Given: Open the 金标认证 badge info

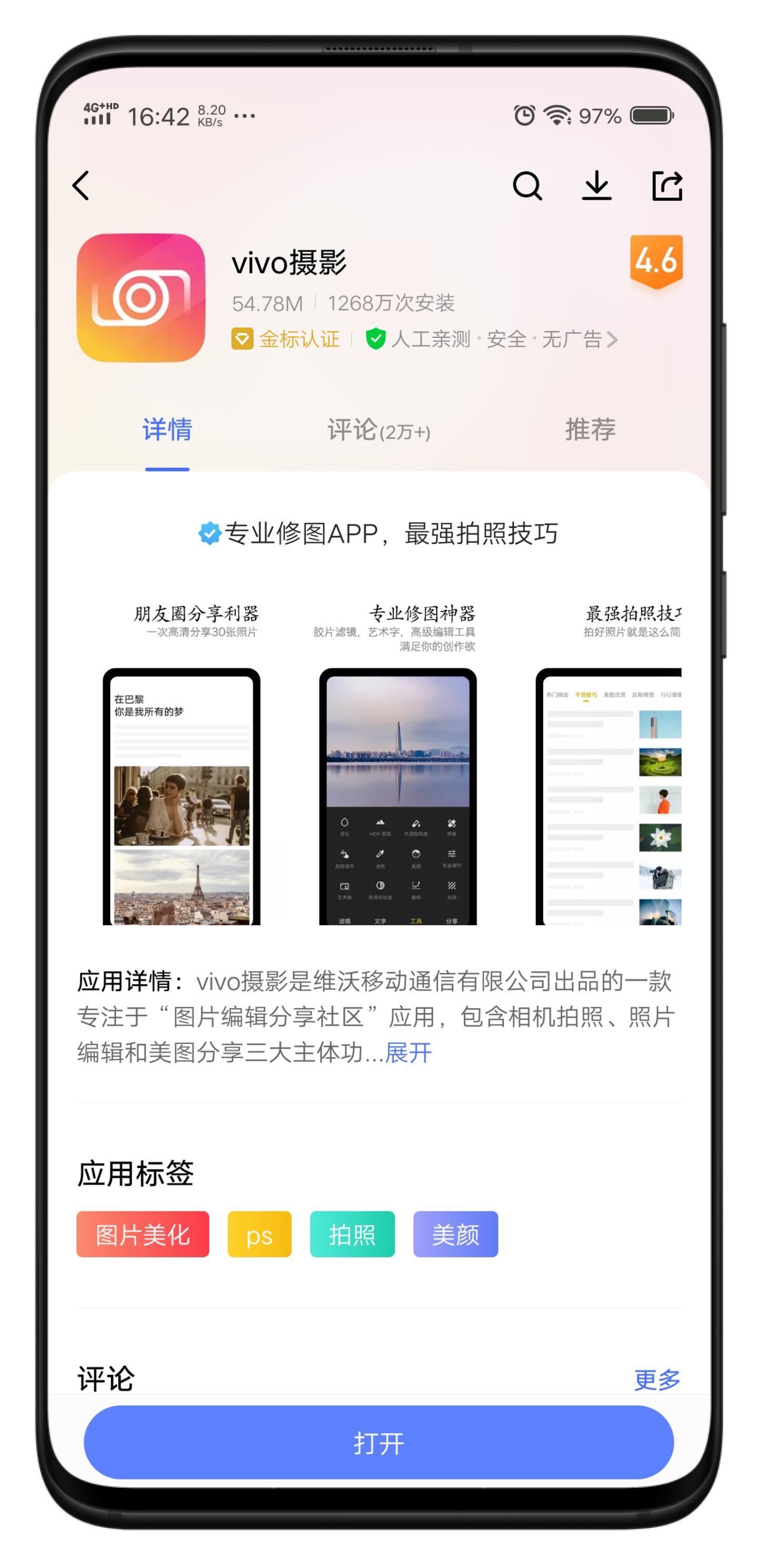Looking at the screenshot, I should coord(286,339).
